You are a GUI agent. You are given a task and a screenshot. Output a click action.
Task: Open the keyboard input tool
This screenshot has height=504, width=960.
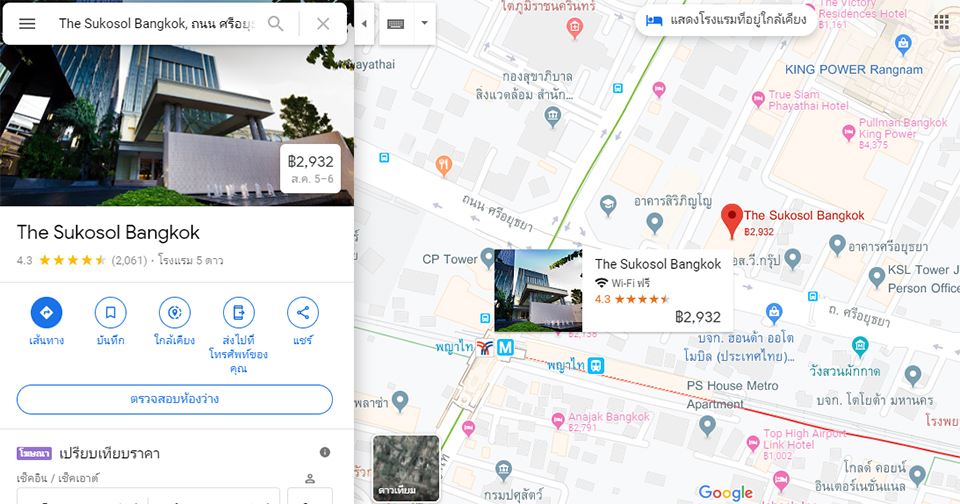(x=396, y=23)
